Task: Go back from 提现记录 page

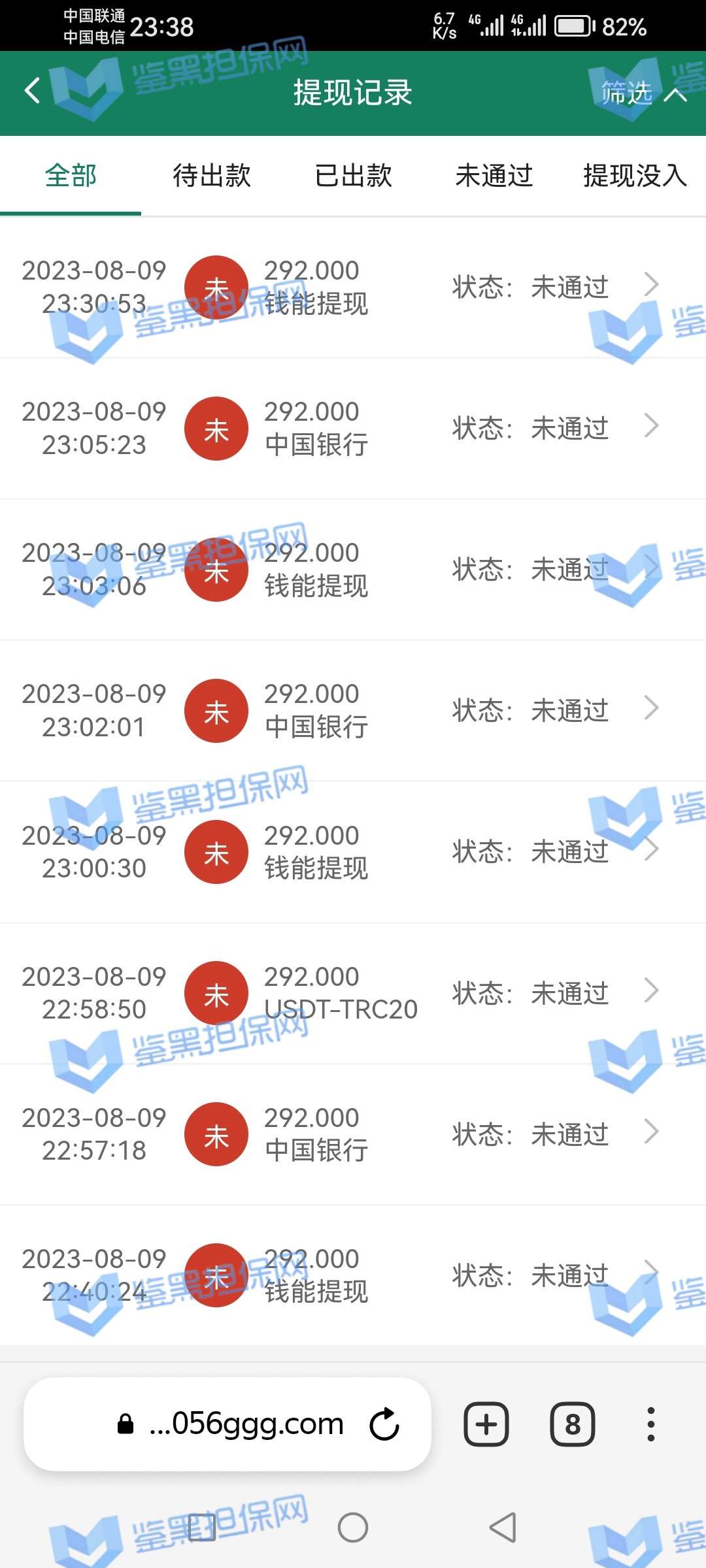Action: 33,91
